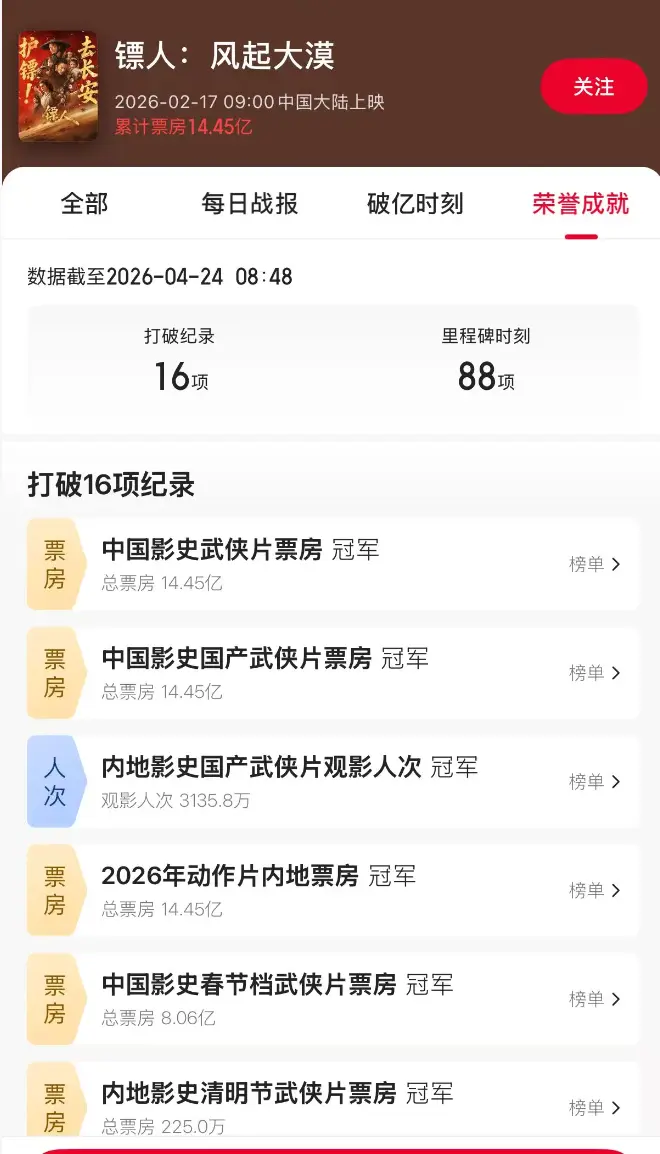
Task: Open the 每日战报 tab
Action: point(250,204)
